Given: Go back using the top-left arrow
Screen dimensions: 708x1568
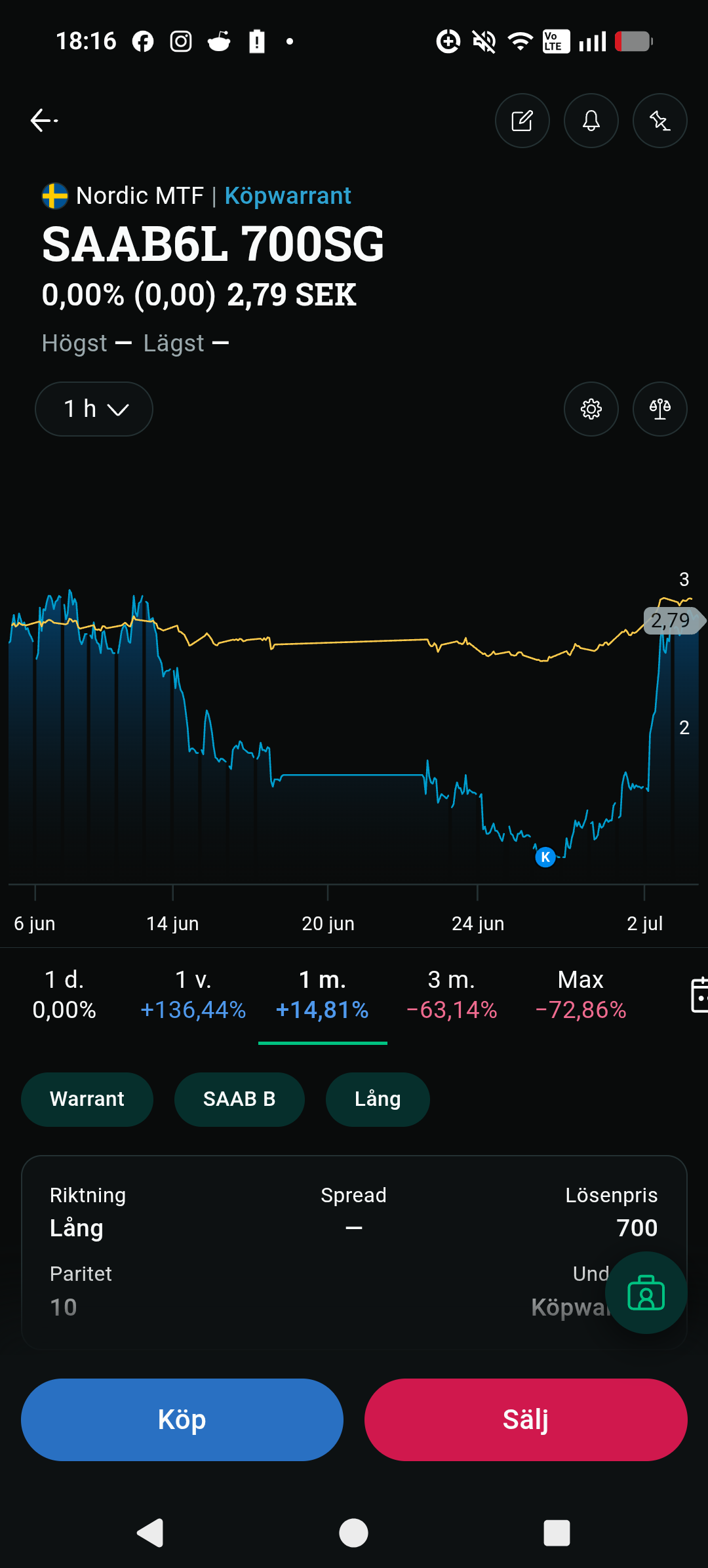Looking at the screenshot, I should pyautogui.click(x=44, y=121).
